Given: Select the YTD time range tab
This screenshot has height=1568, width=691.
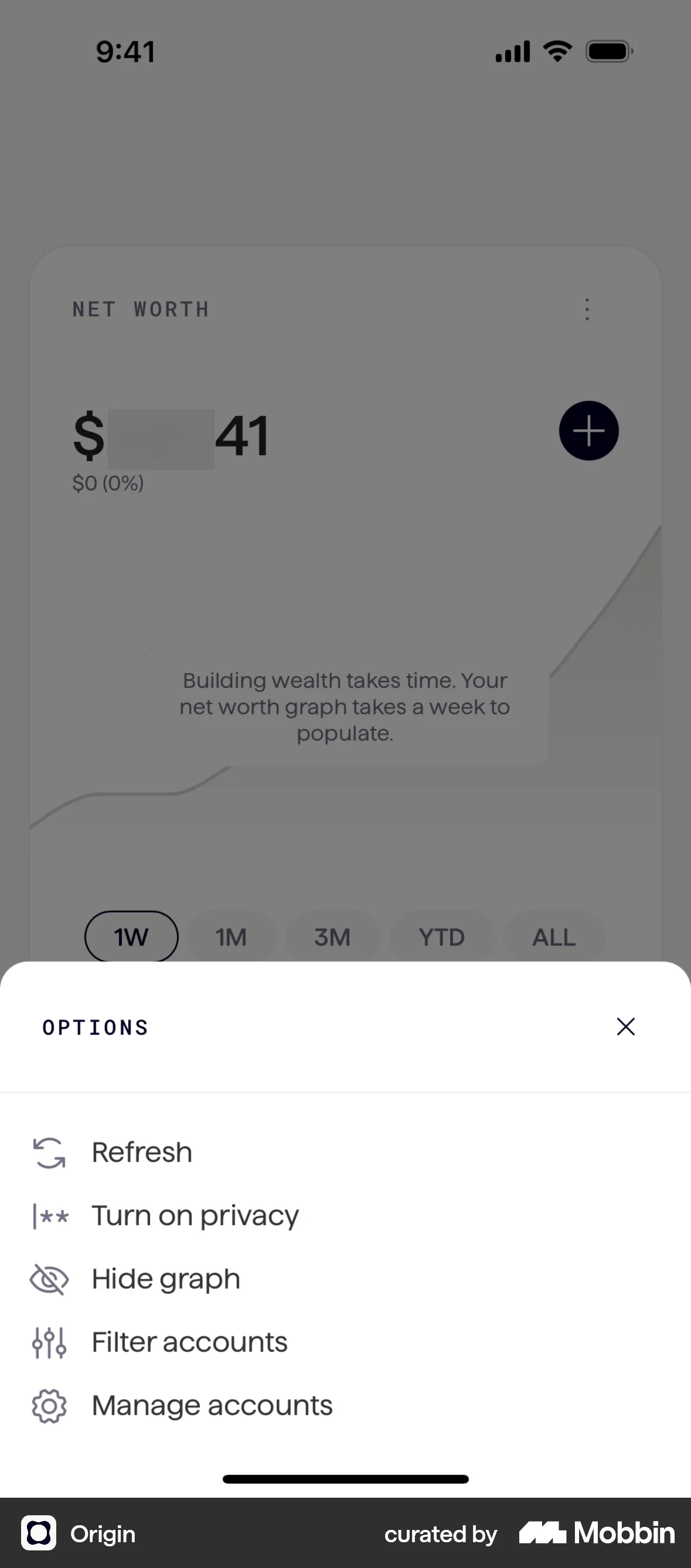Looking at the screenshot, I should click(442, 938).
